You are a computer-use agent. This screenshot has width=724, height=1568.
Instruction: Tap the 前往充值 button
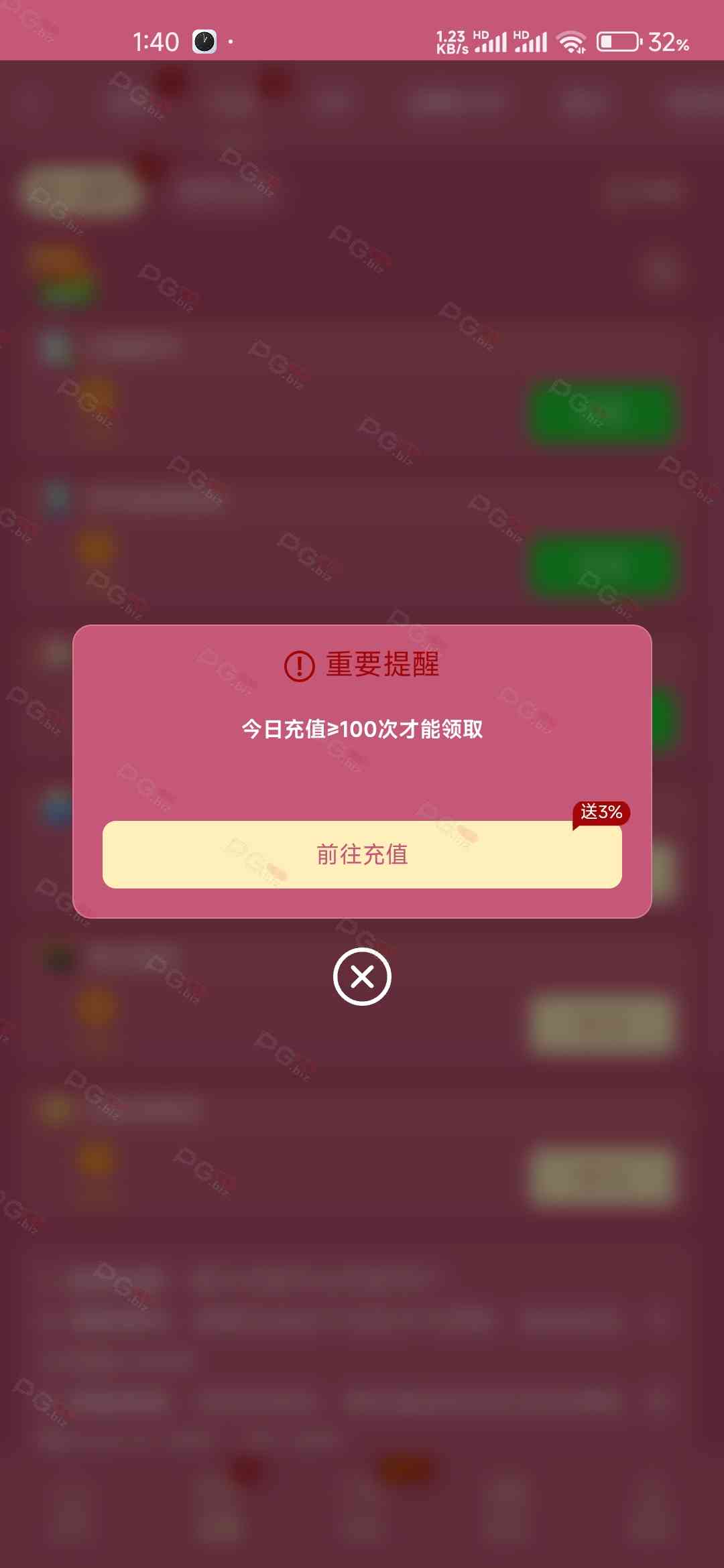pyautogui.click(x=362, y=854)
